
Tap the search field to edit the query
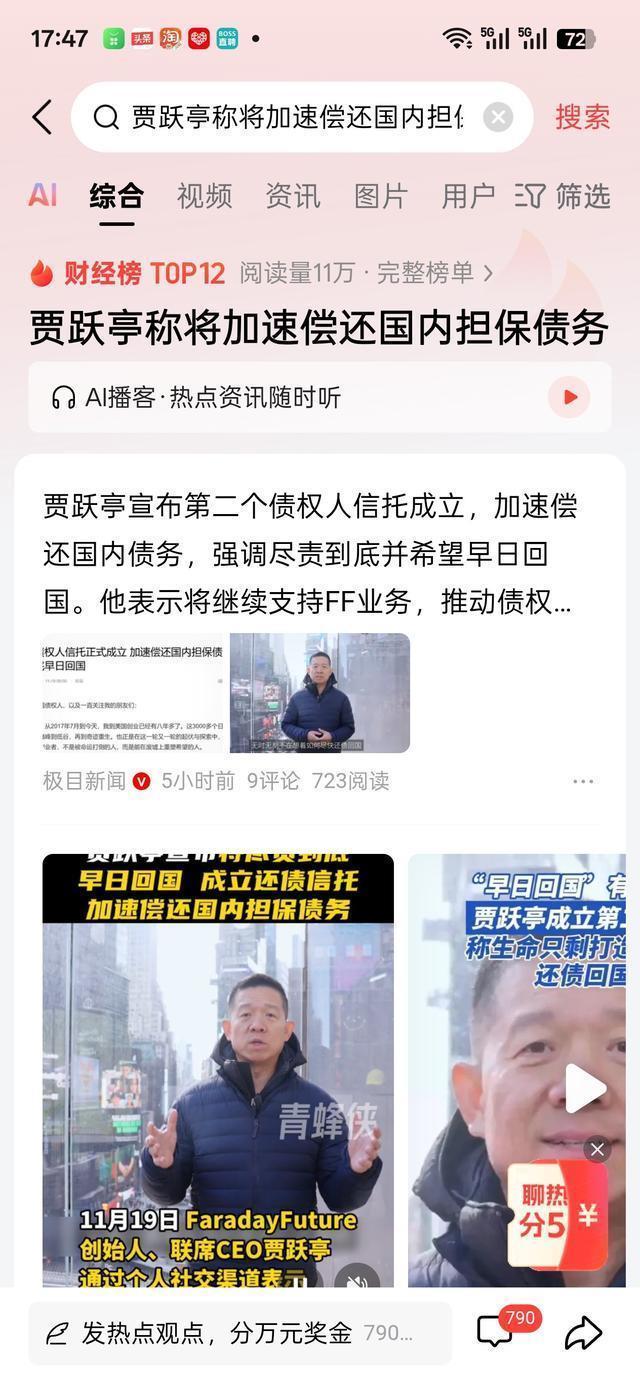point(296,118)
